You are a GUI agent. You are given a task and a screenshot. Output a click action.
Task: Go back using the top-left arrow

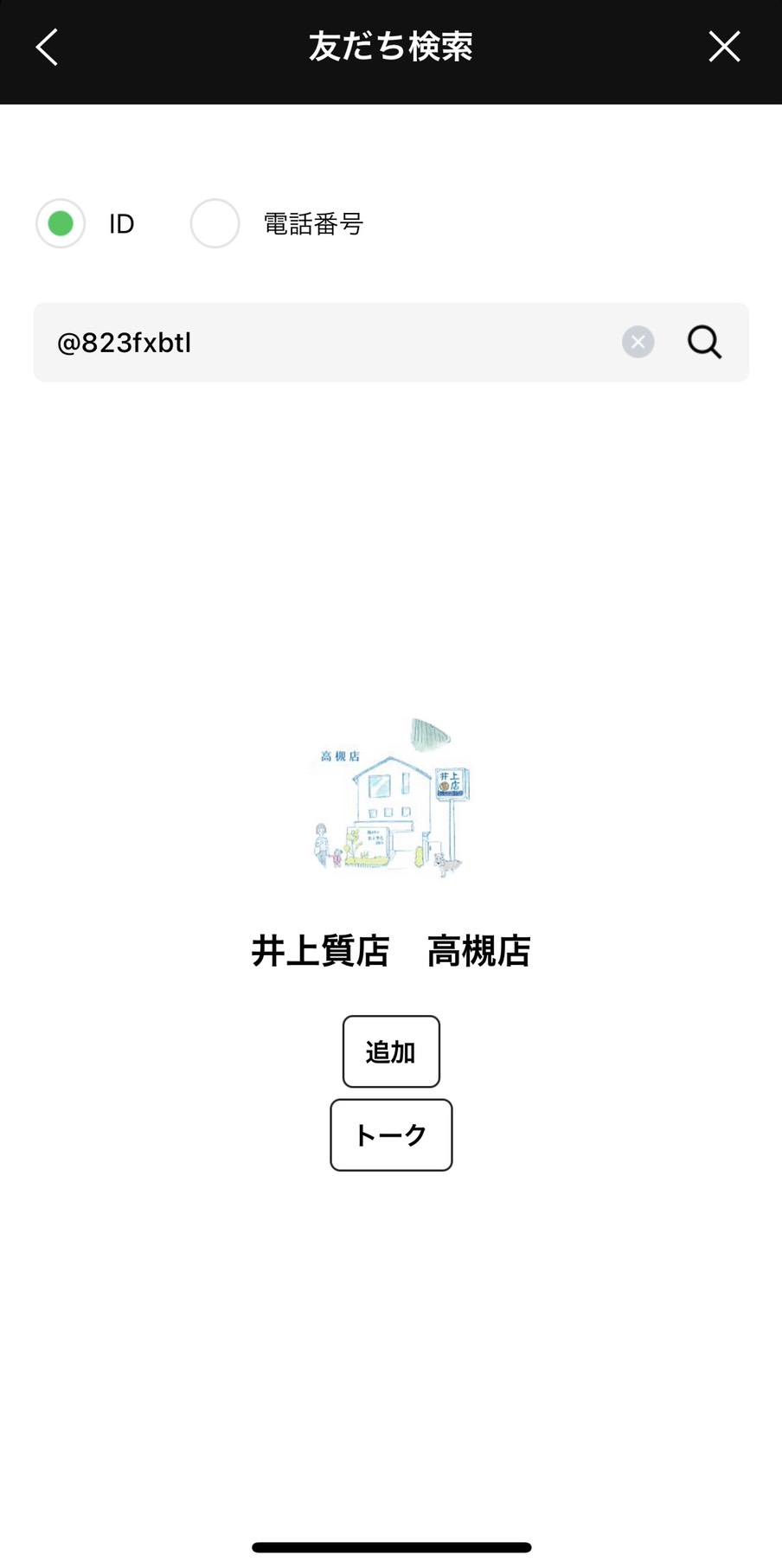click(48, 48)
